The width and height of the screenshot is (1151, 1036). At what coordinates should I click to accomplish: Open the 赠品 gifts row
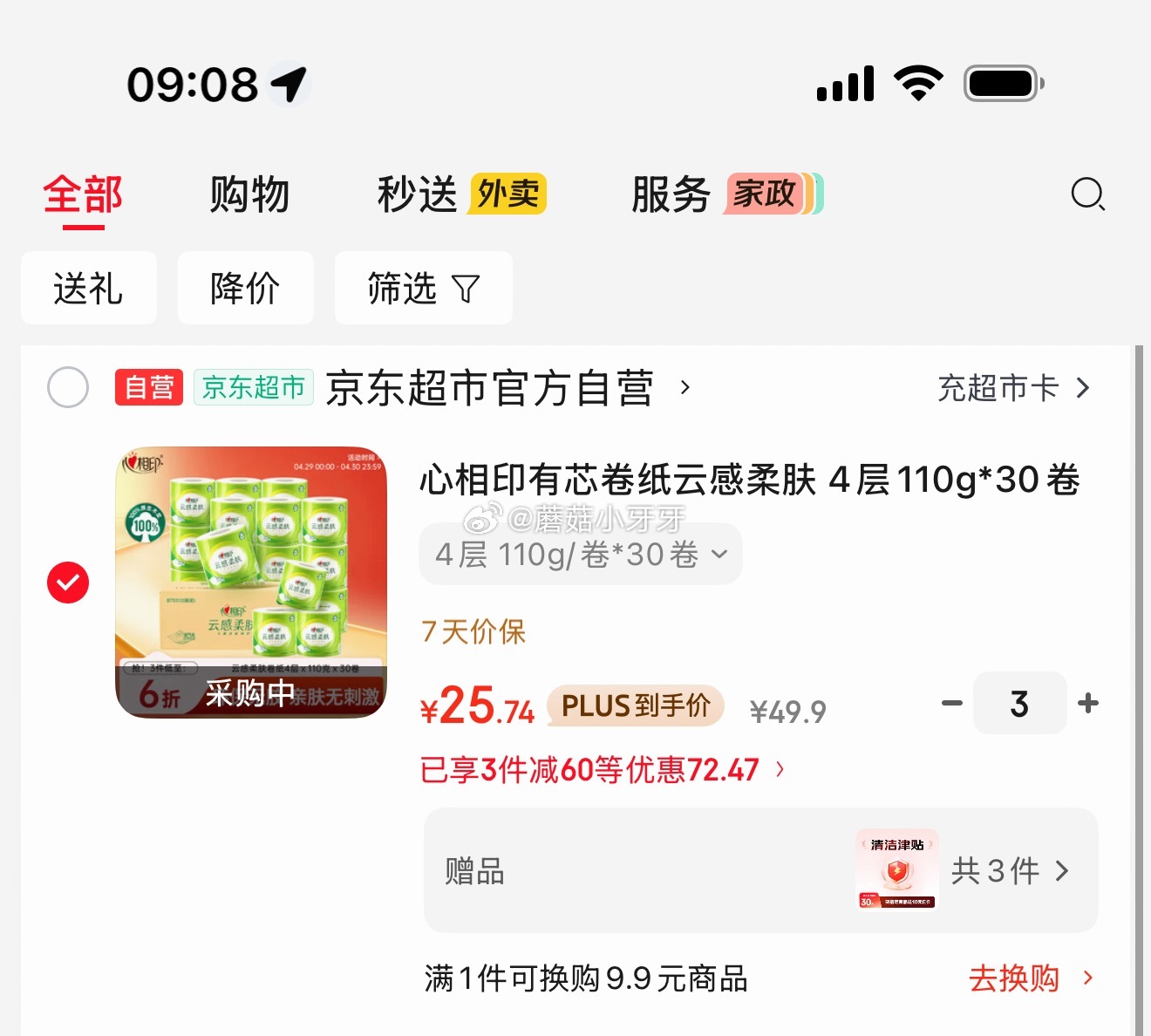pos(759,870)
